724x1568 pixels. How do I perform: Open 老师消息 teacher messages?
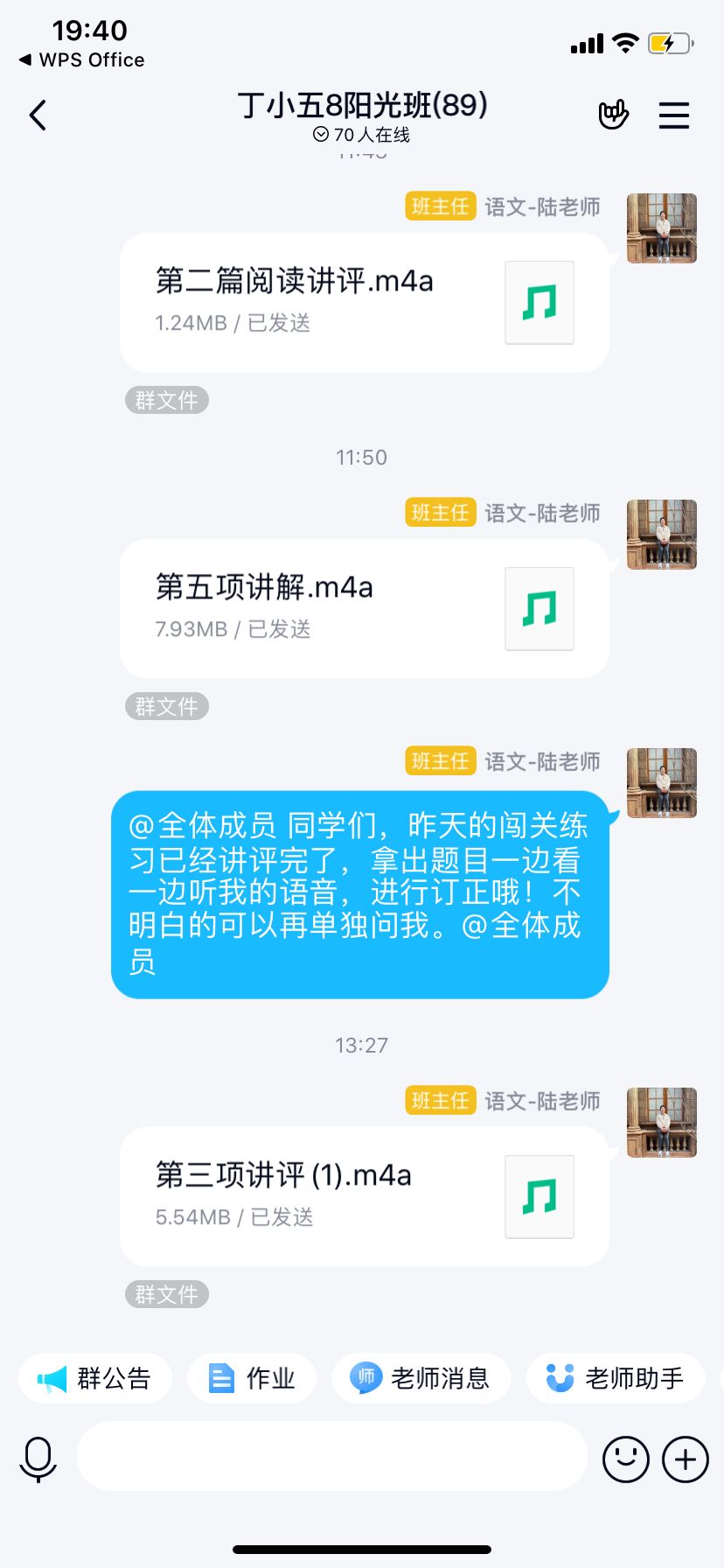click(421, 1379)
